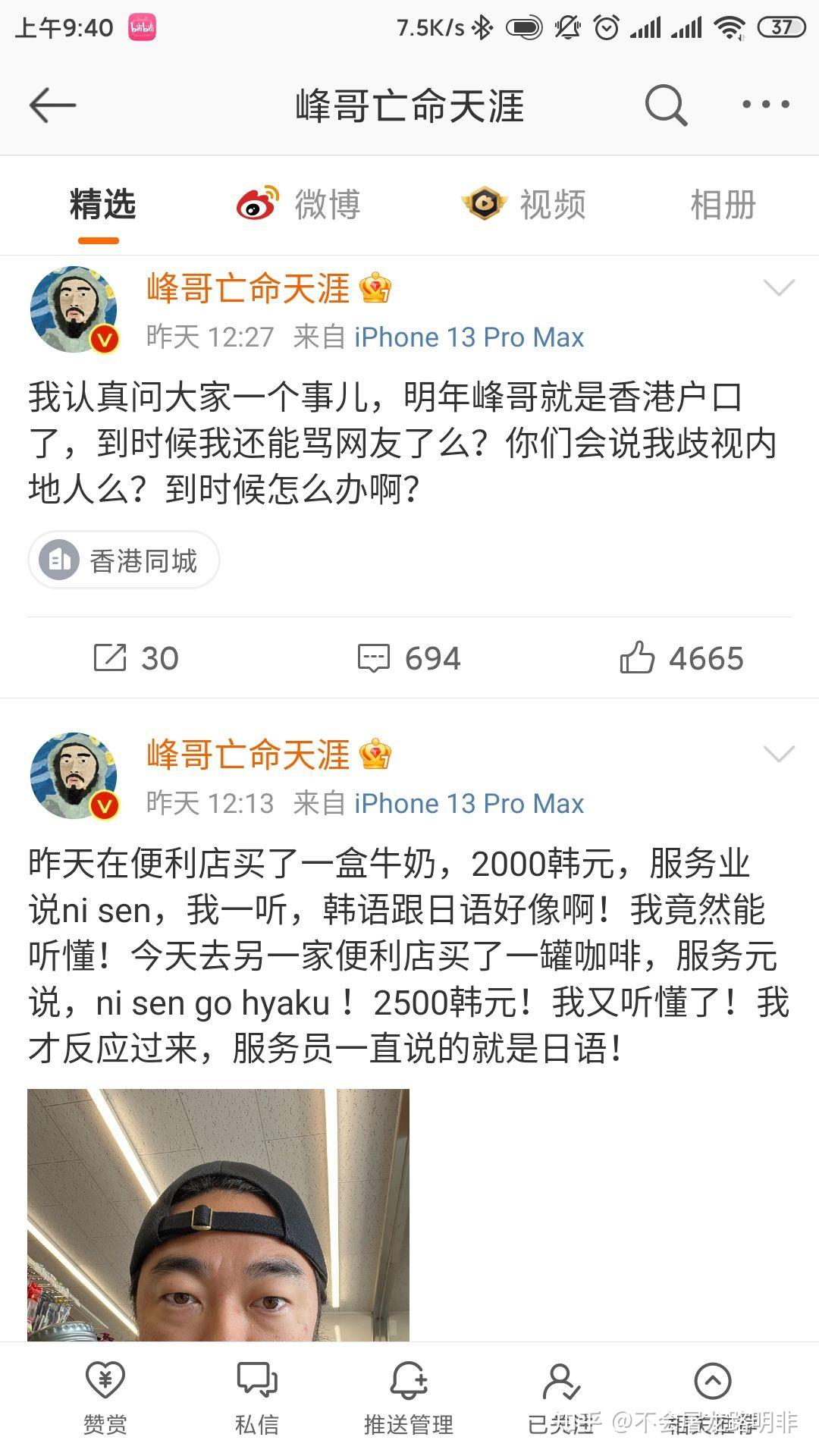Screen dimensions: 819x1456
Task: Open the three-dot overflow menu
Action: (x=766, y=105)
